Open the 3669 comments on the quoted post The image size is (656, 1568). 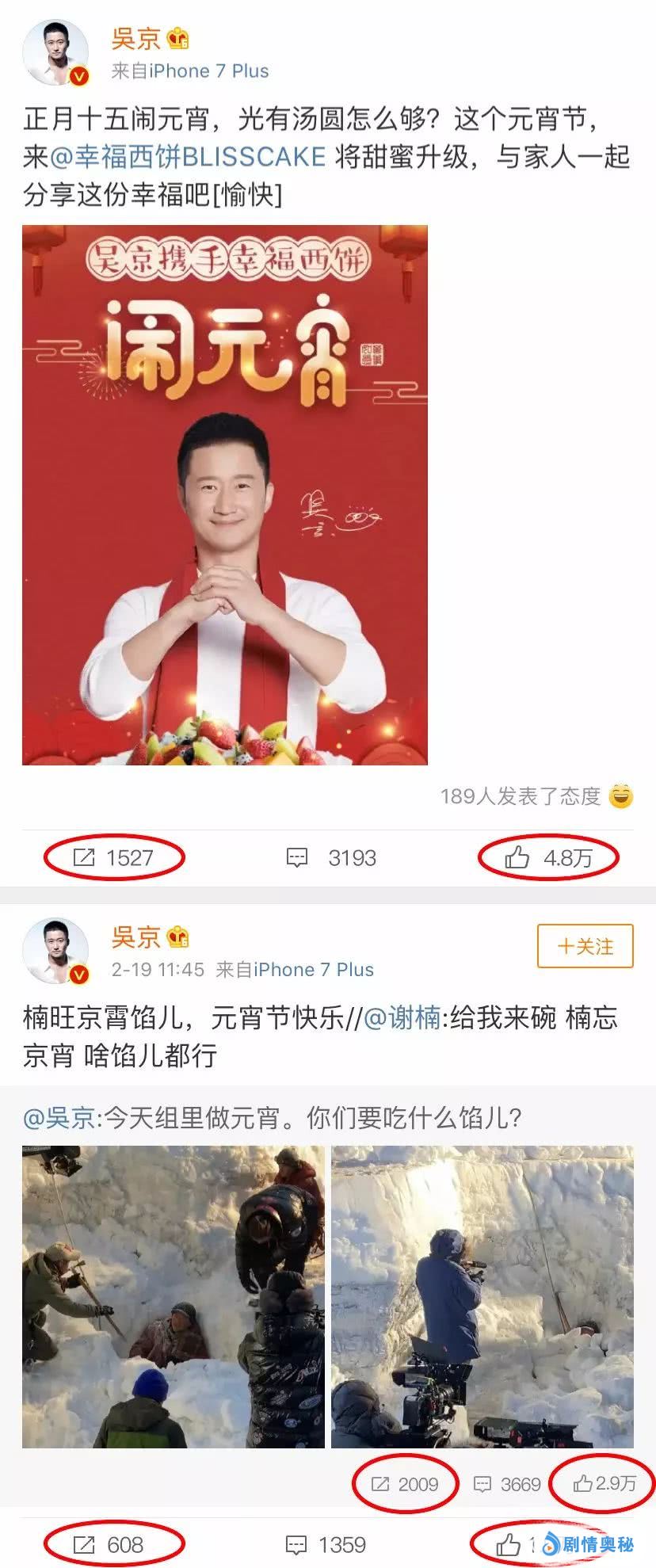pyautogui.click(x=507, y=1484)
